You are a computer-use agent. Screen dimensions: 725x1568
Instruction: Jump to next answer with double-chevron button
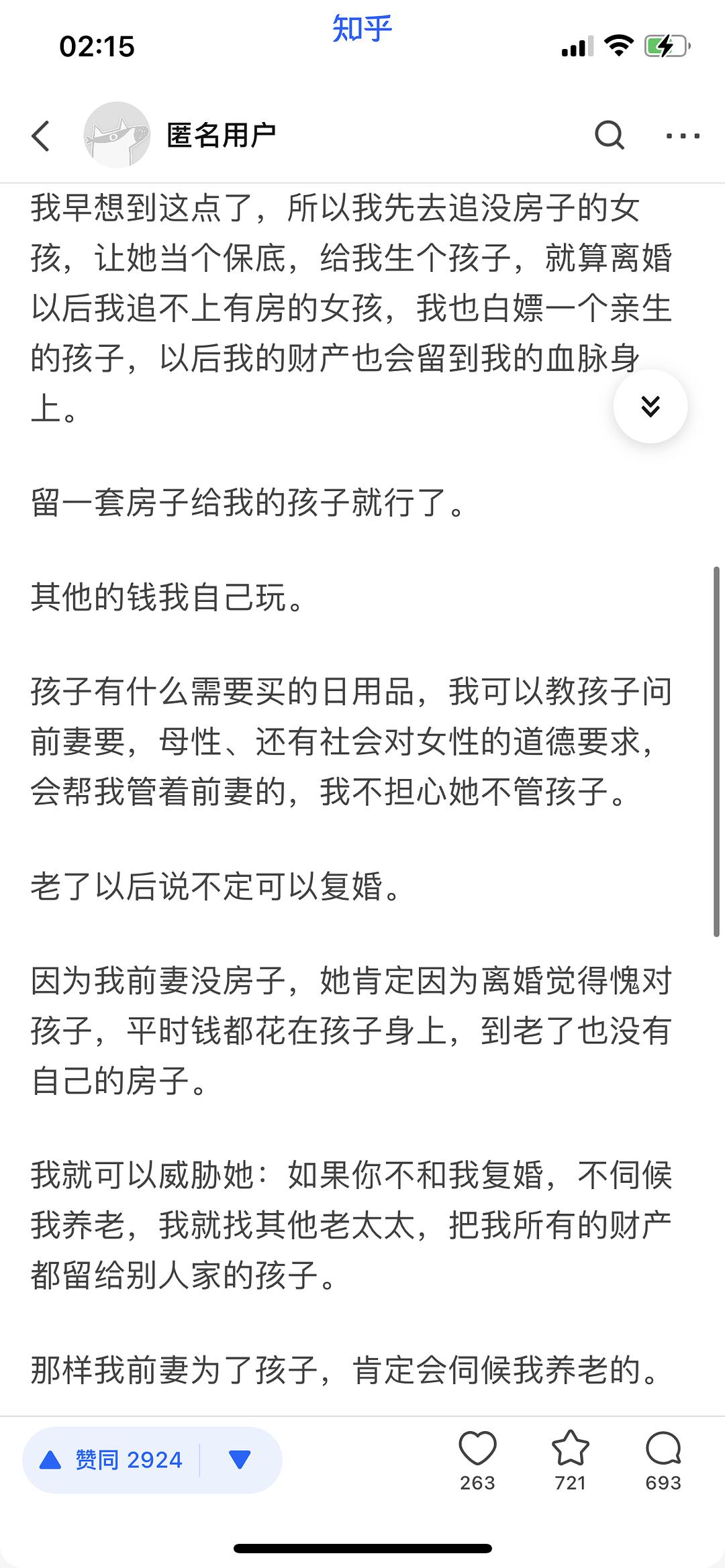650,406
